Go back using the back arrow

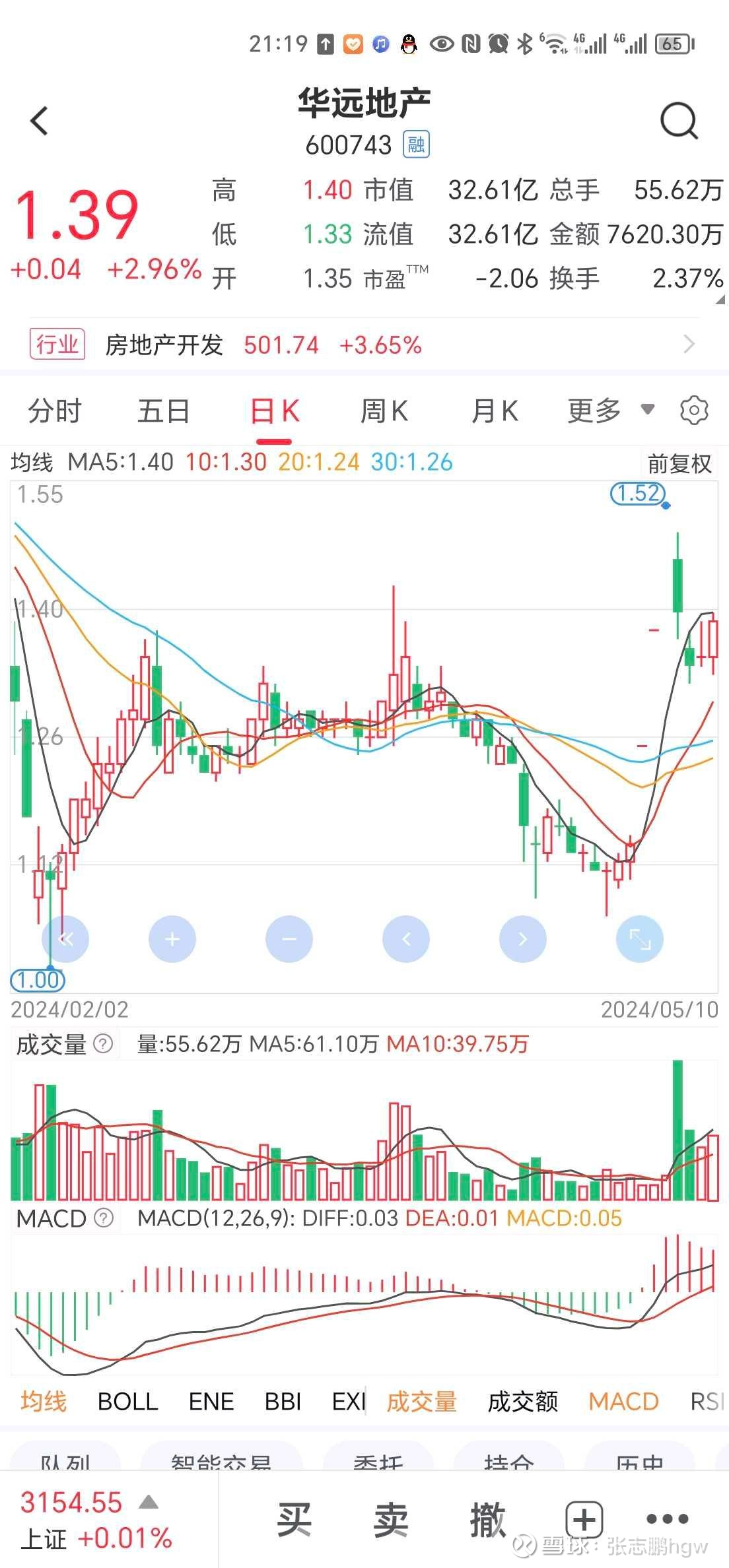[x=40, y=121]
